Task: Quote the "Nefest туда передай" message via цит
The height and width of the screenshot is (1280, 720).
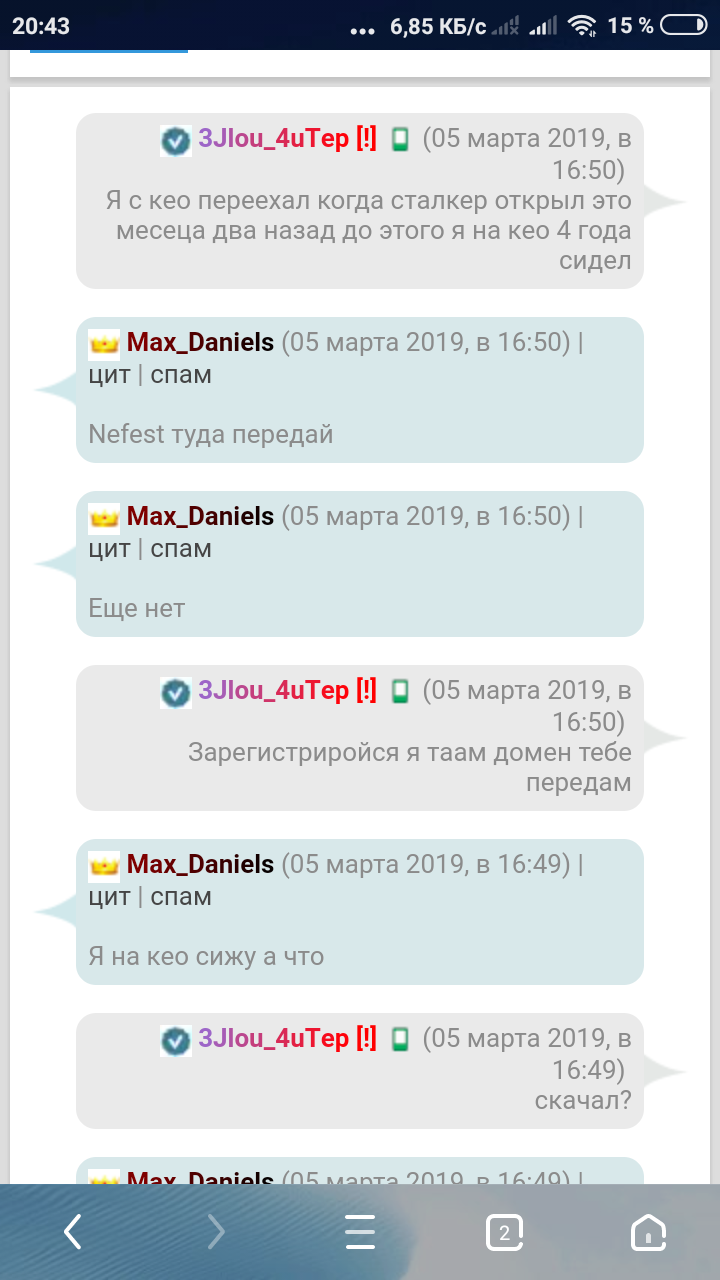Action: pos(109,375)
